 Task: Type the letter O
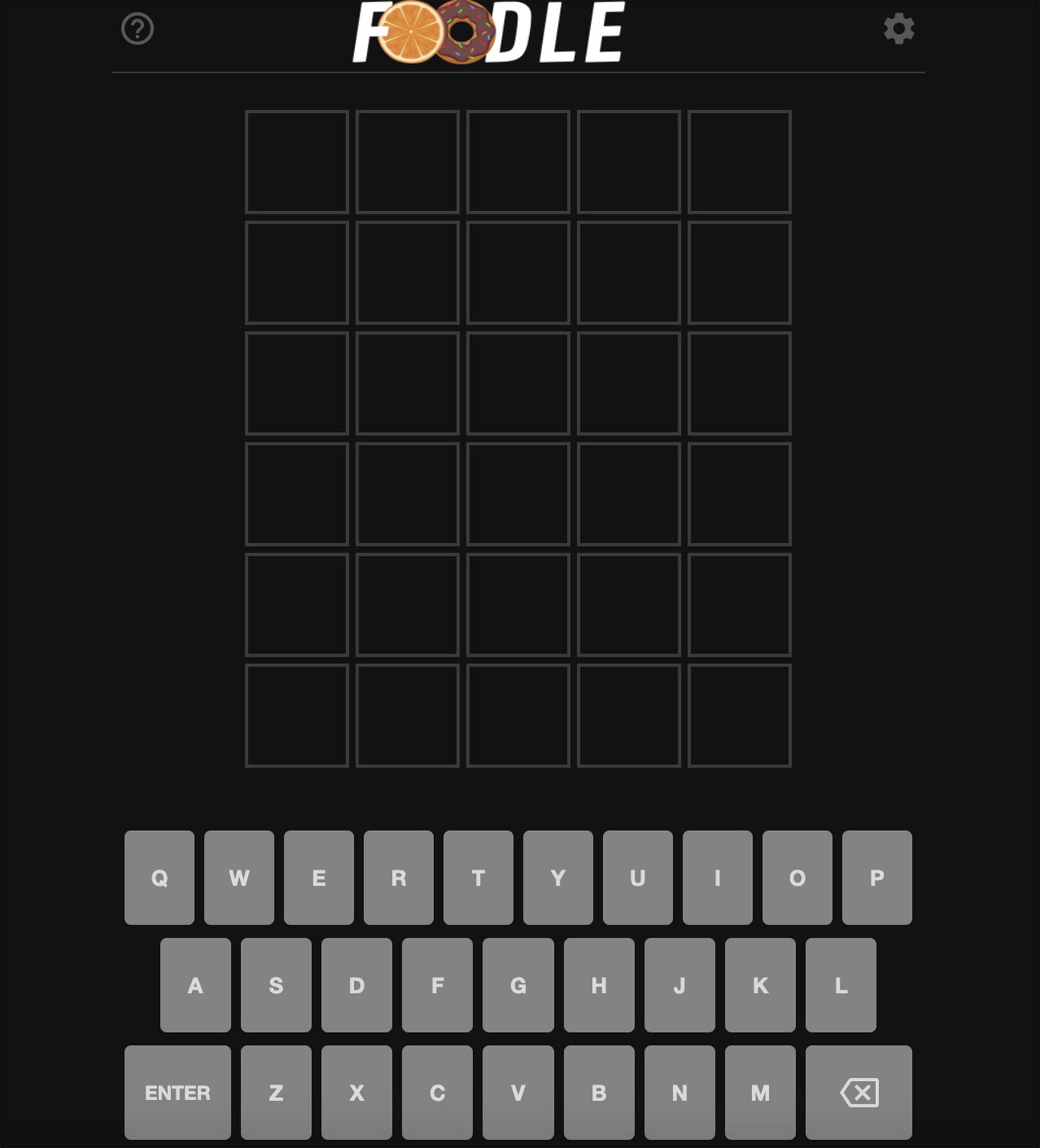(797, 878)
